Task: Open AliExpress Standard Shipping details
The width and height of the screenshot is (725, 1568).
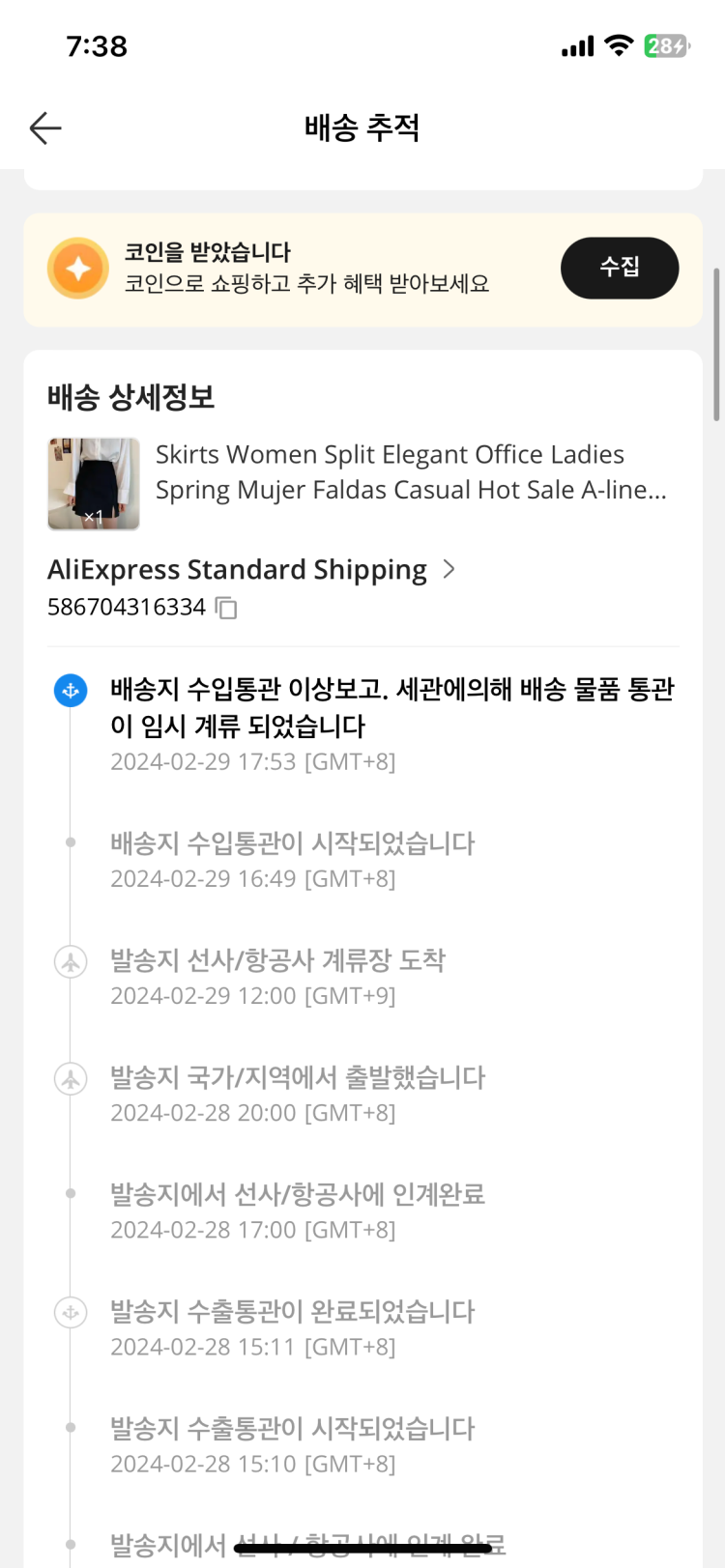Action: [x=251, y=570]
